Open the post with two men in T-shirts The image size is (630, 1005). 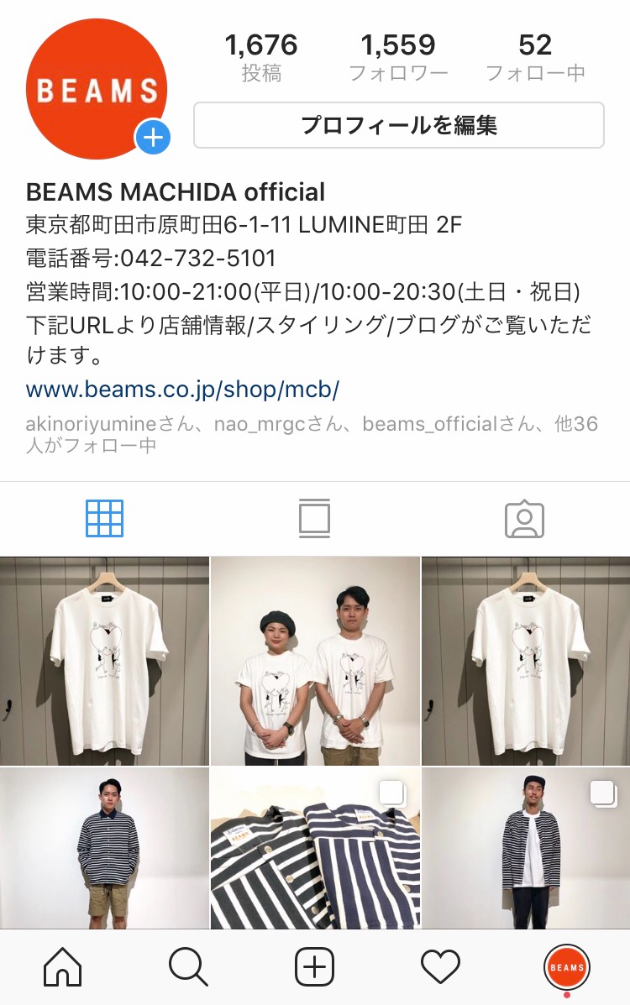pos(315,661)
